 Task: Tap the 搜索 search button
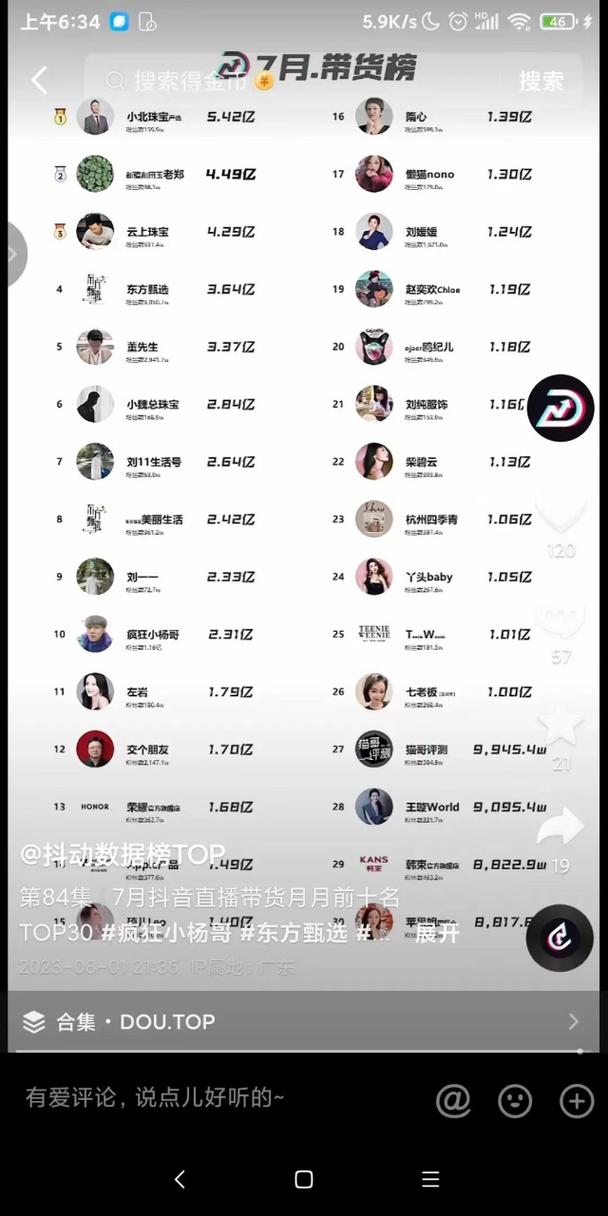coord(541,81)
